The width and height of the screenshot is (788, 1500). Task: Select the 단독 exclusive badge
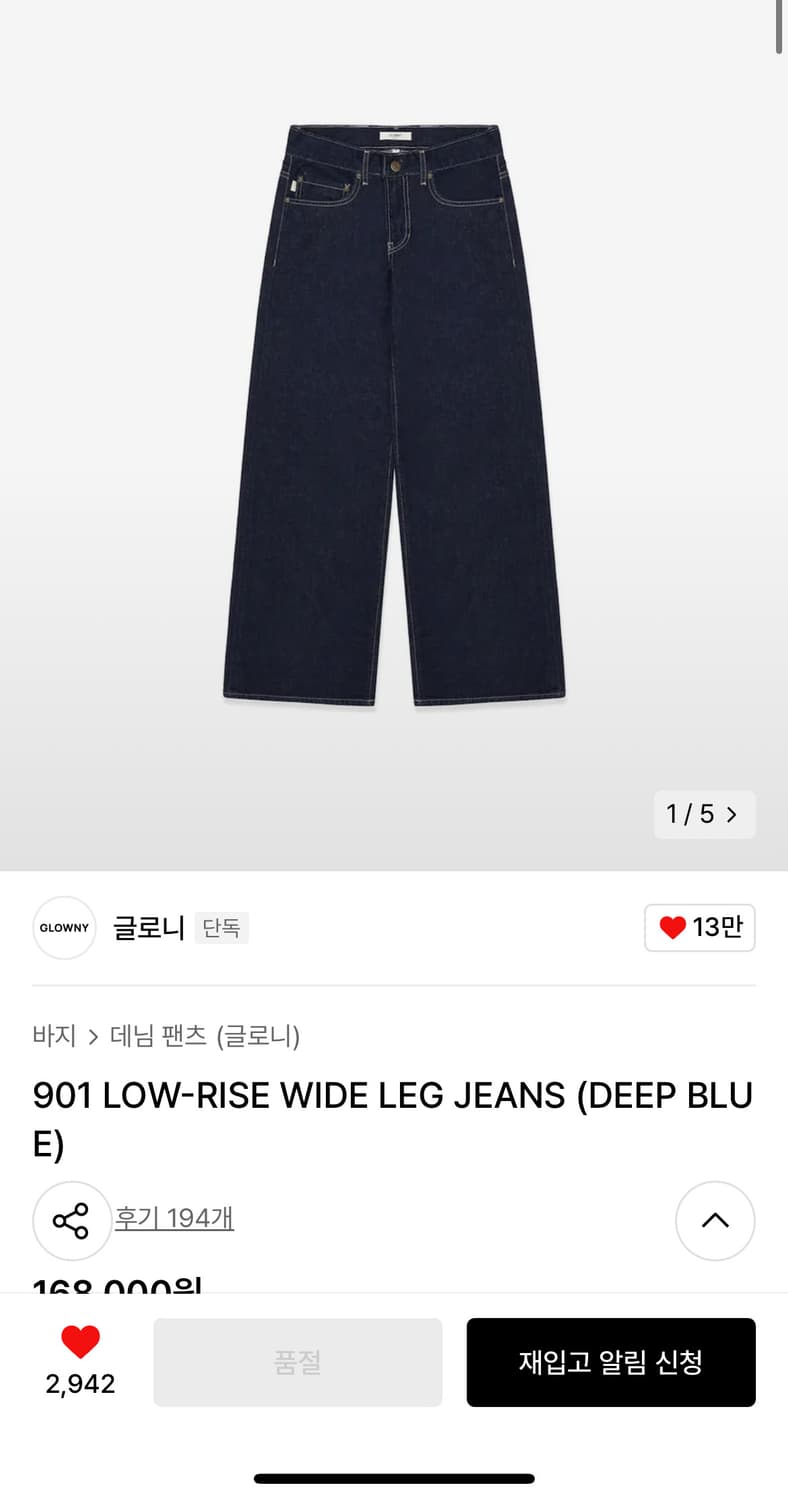(x=221, y=928)
